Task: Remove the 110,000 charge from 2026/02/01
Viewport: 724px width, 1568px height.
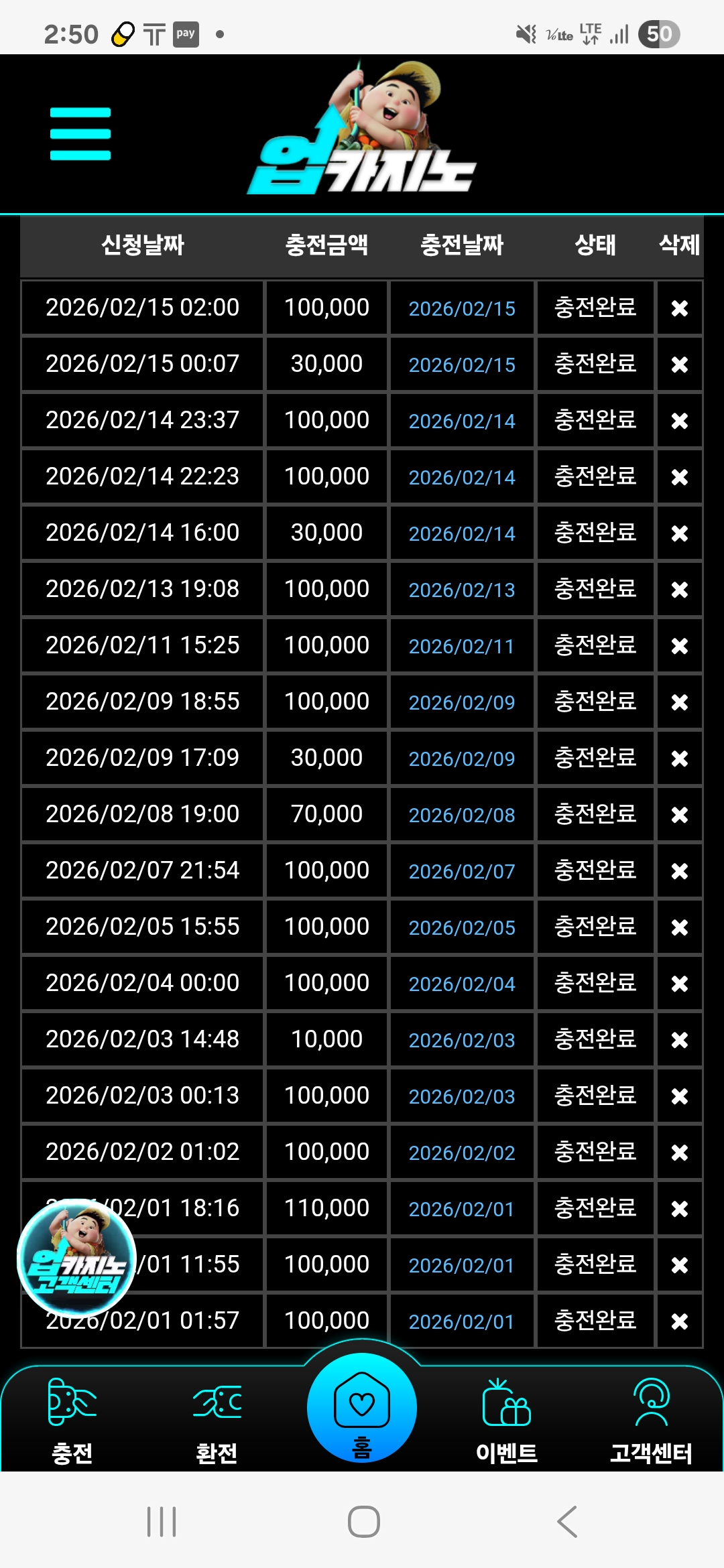Action: pos(679,1209)
